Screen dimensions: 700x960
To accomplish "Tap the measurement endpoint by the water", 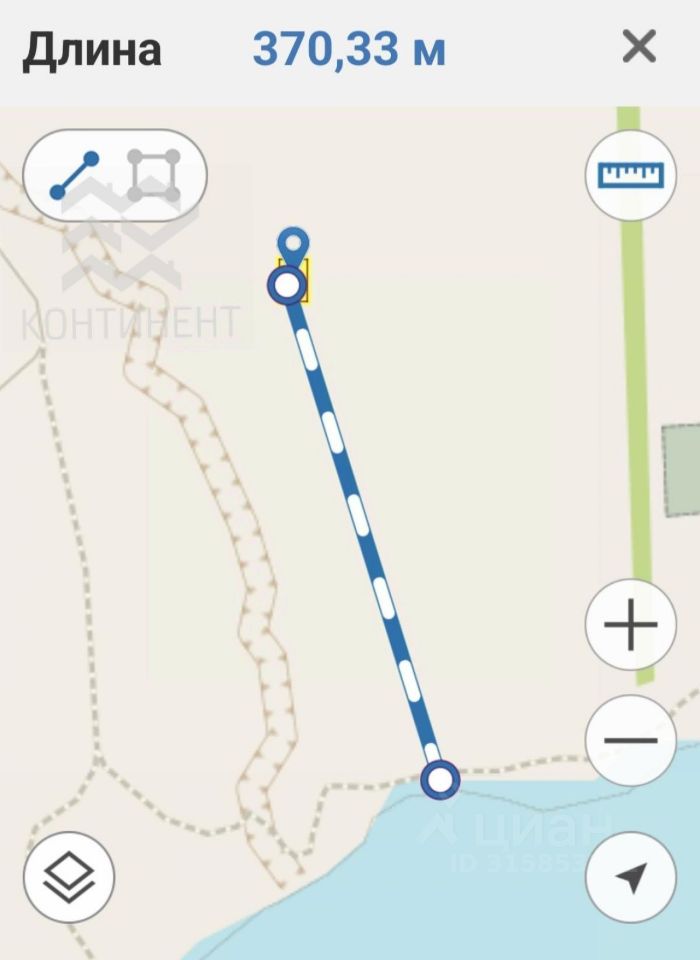I will coord(440,779).
